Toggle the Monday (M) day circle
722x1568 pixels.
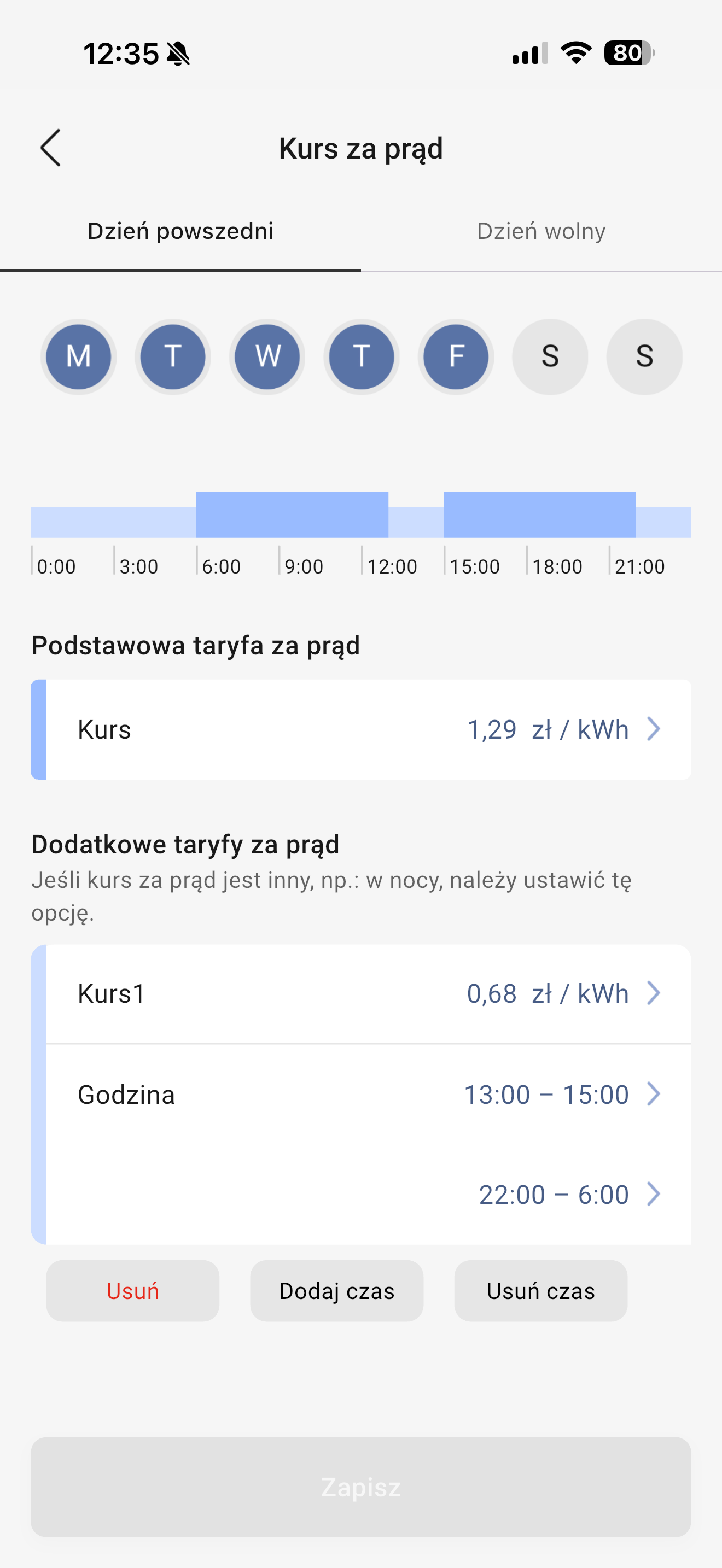[x=79, y=356]
